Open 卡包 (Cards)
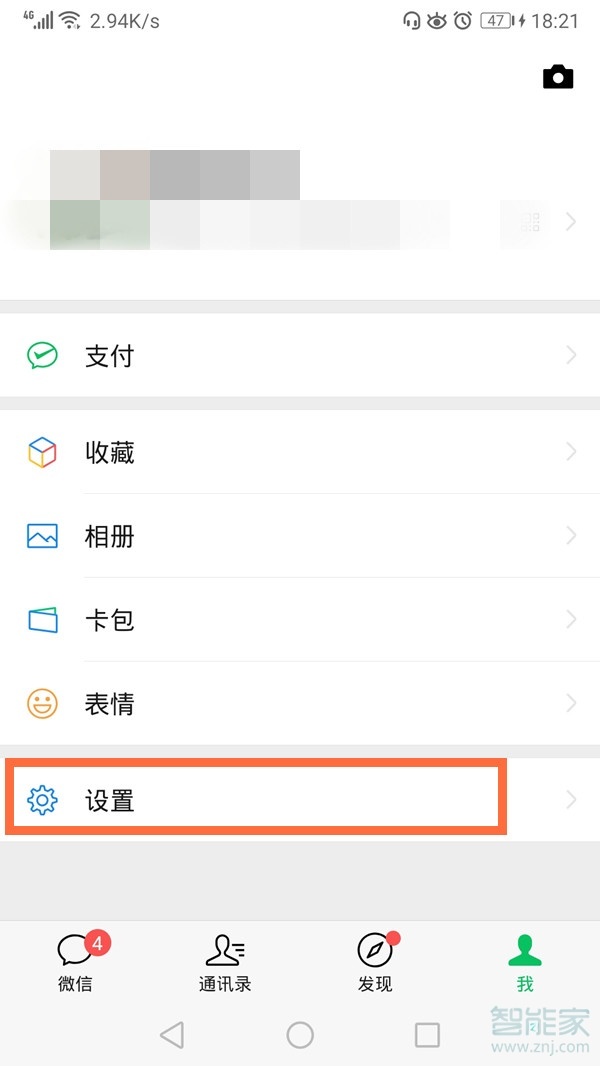Screen dimensions: 600x1066 pyautogui.click(x=300, y=620)
